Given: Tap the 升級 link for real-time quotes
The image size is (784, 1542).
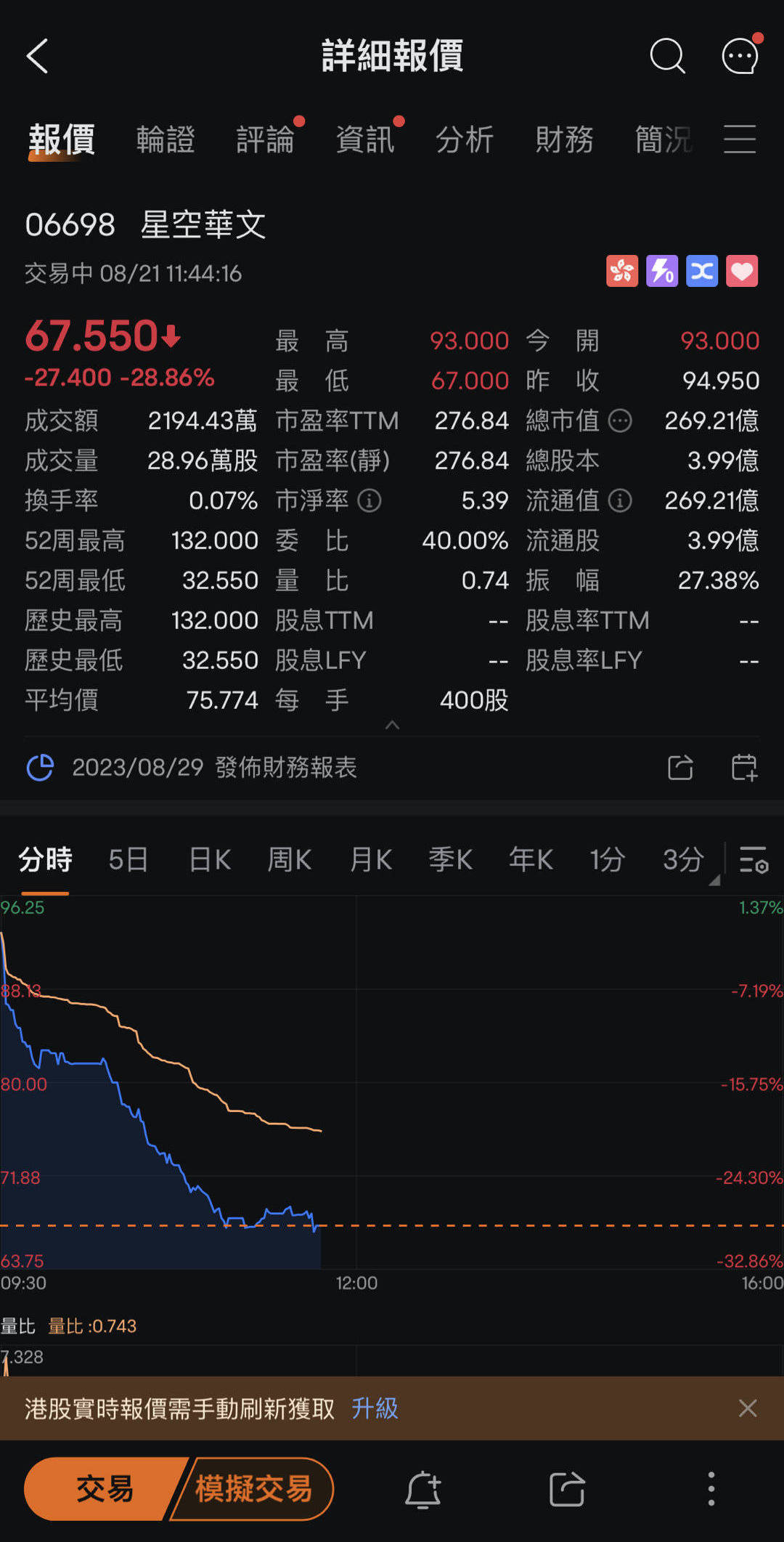Looking at the screenshot, I should (x=375, y=1408).
